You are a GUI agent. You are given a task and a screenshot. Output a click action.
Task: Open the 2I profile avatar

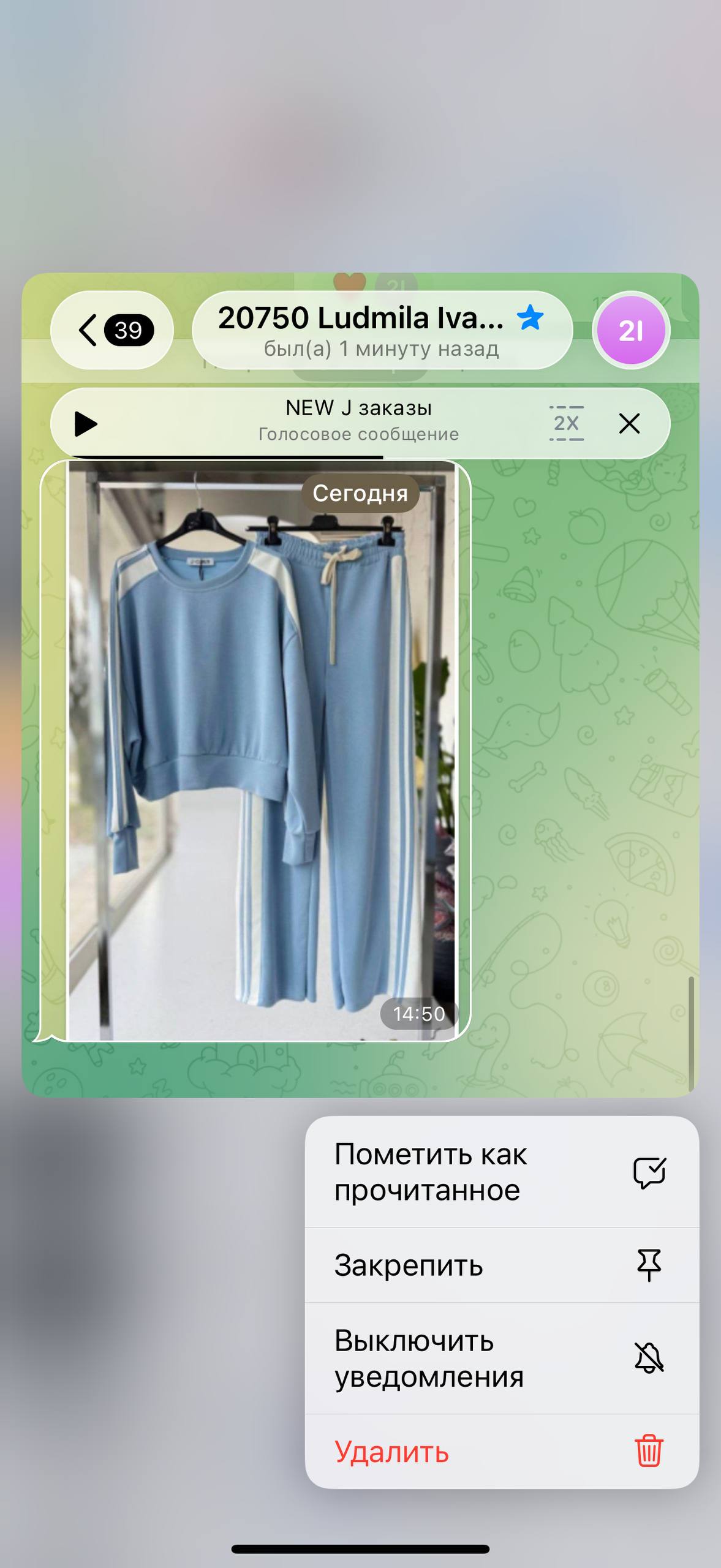631,330
